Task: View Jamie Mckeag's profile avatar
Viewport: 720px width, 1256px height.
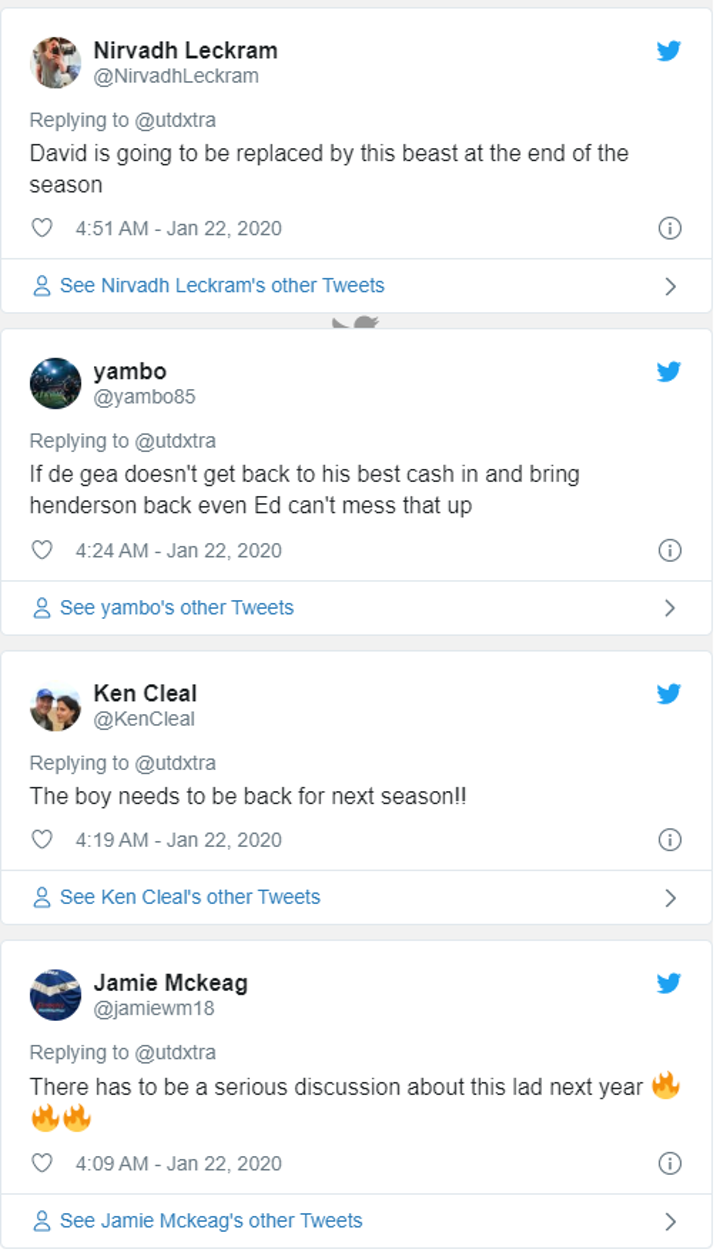Action: pyautogui.click(x=55, y=995)
